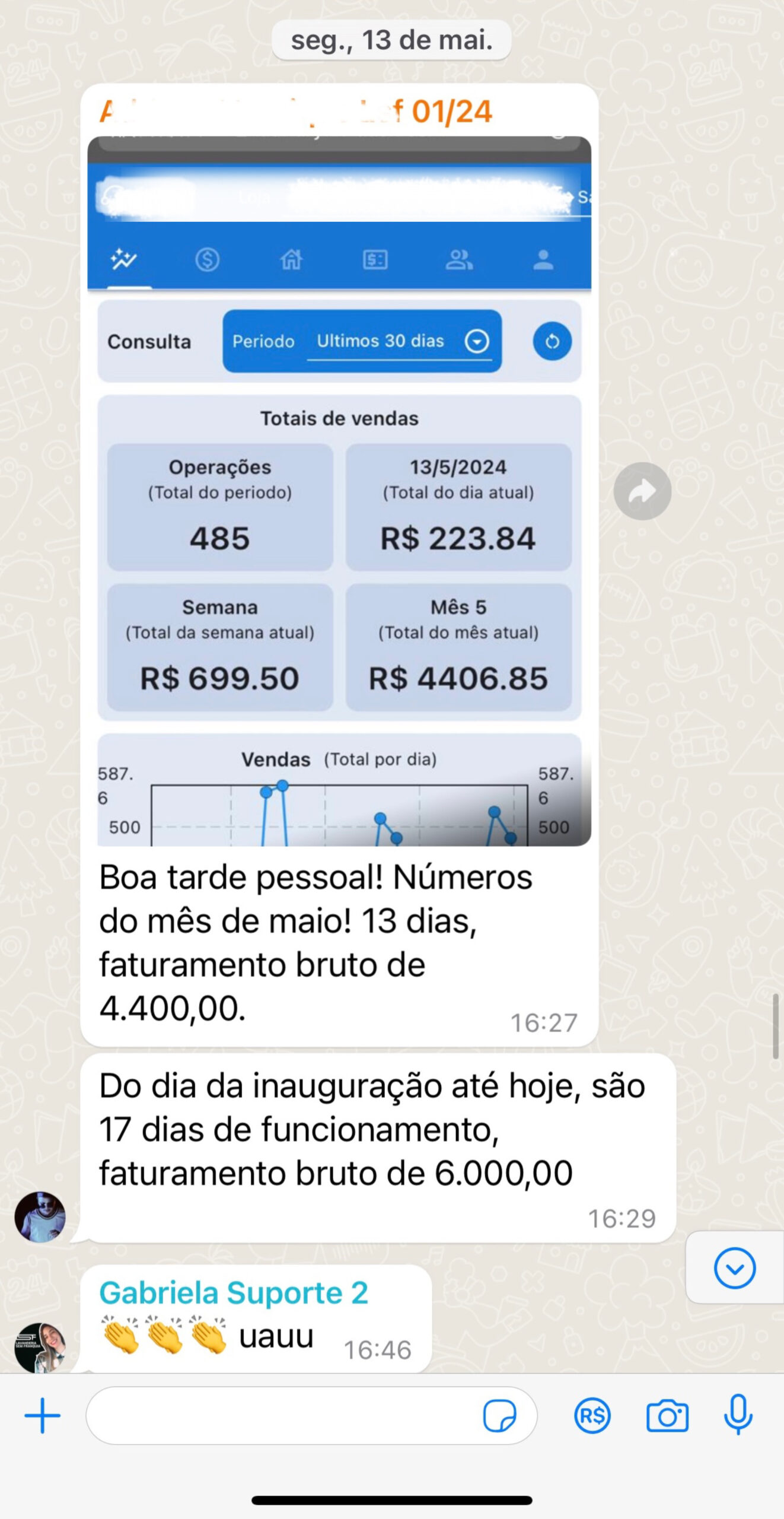
Task: Open the sticker picker
Action: [499, 1416]
